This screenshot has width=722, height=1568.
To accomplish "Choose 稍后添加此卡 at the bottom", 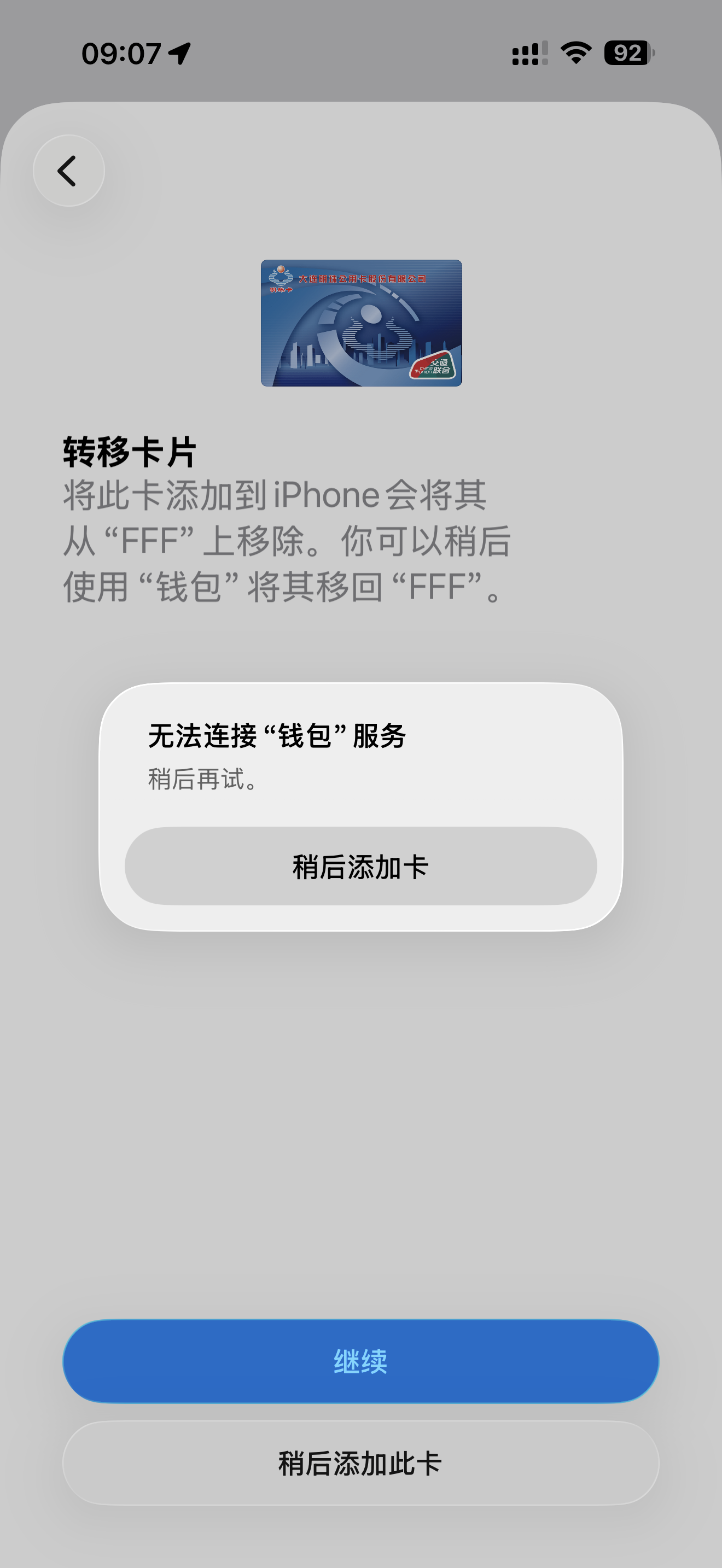I will tap(360, 1464).
